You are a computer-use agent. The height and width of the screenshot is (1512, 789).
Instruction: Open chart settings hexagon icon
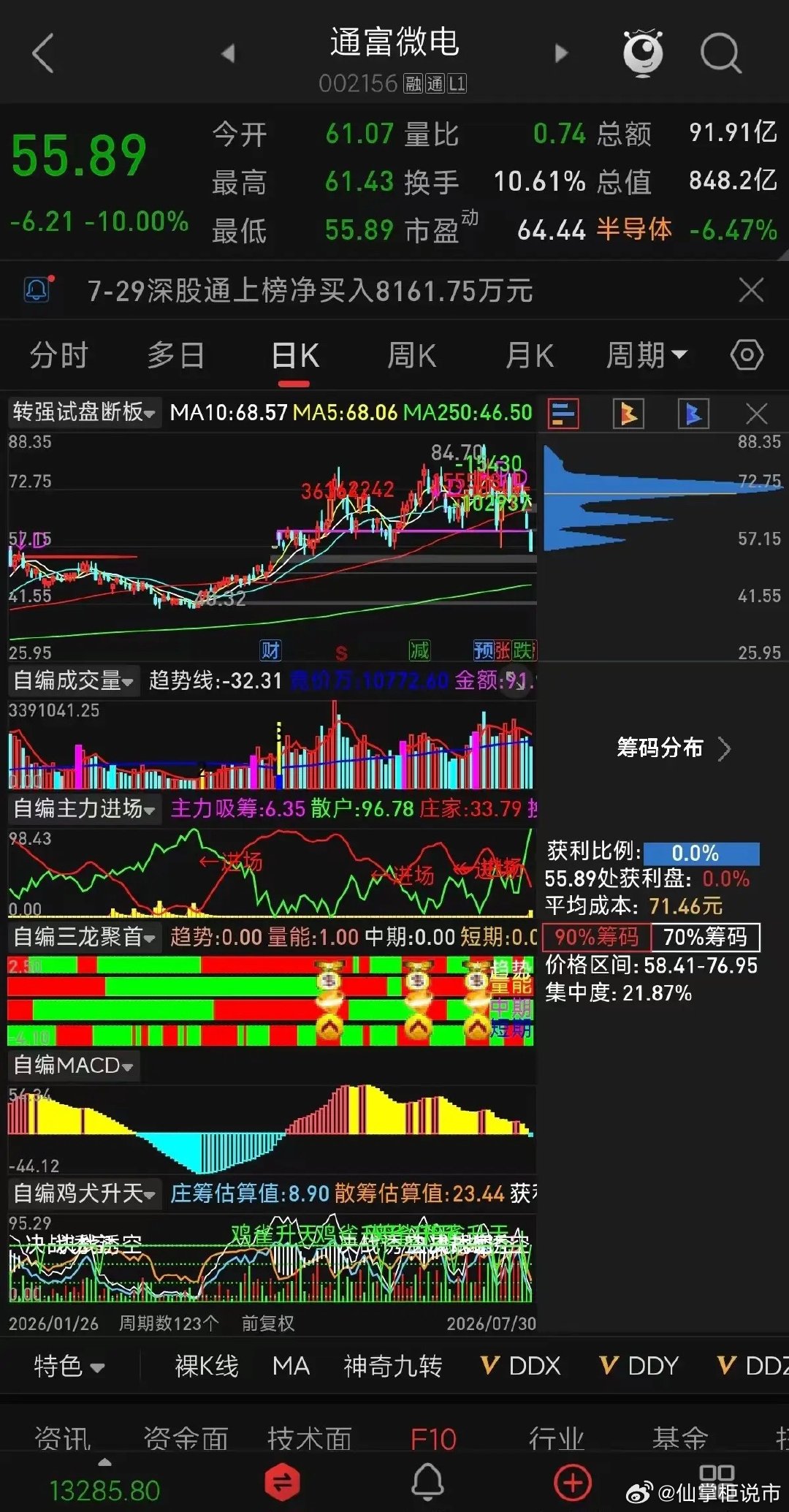747,356
